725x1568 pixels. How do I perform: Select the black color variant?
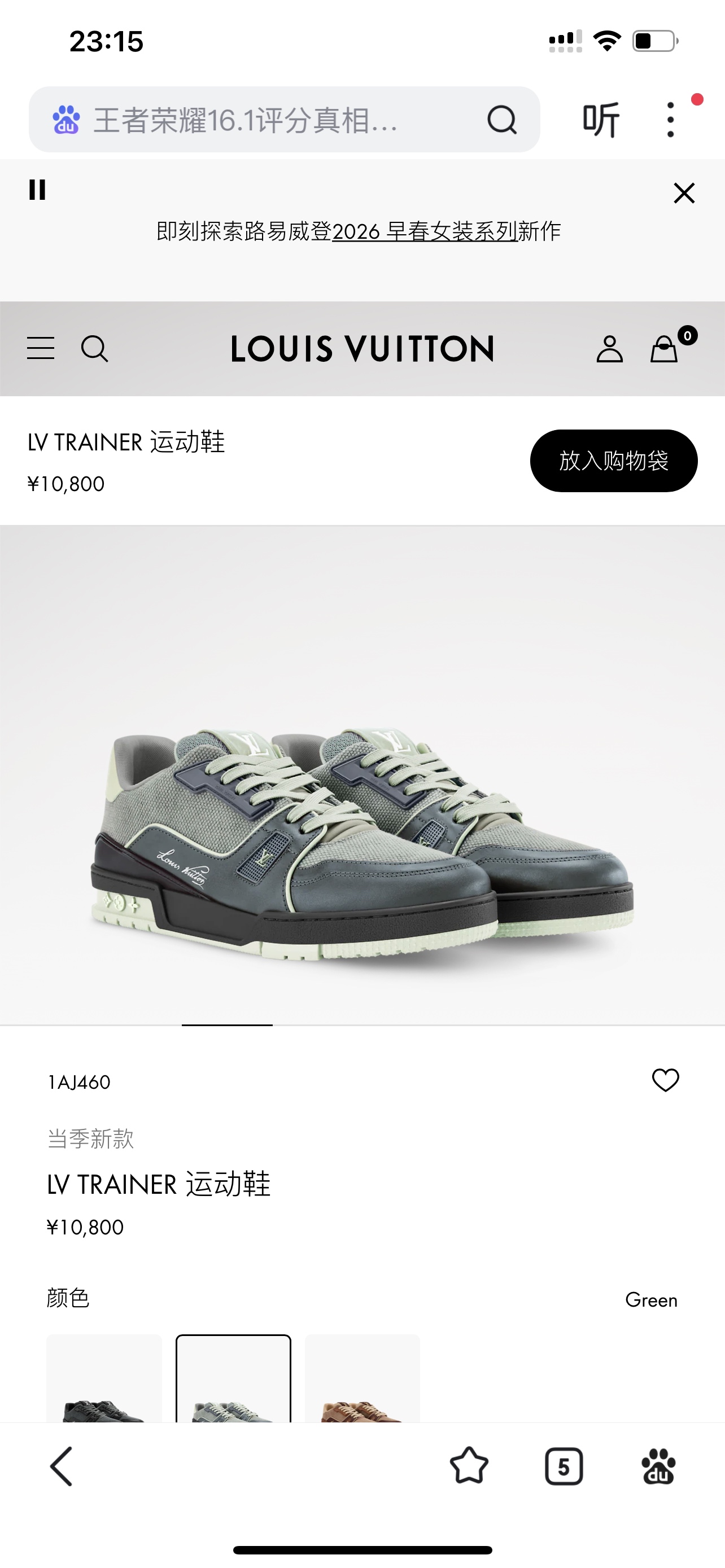point(104,1379)
